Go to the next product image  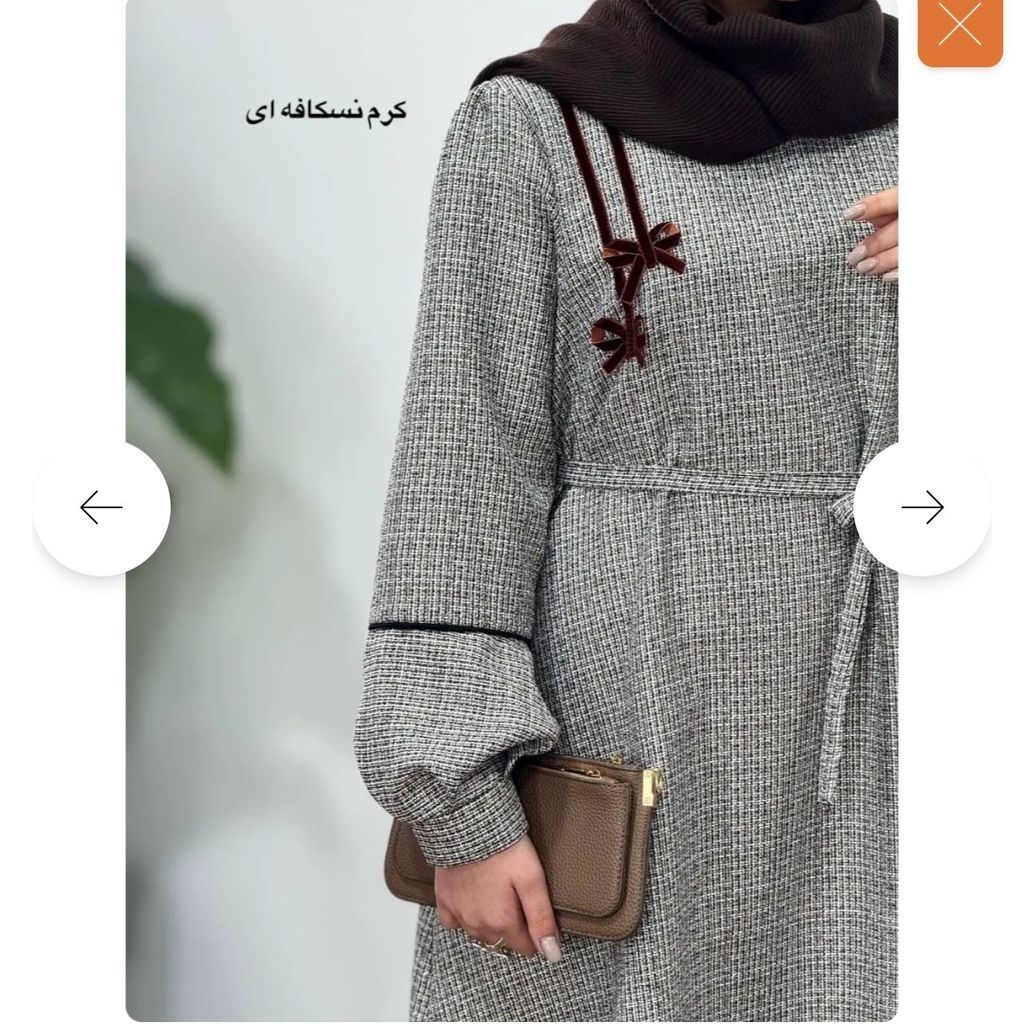coord(921,507)
